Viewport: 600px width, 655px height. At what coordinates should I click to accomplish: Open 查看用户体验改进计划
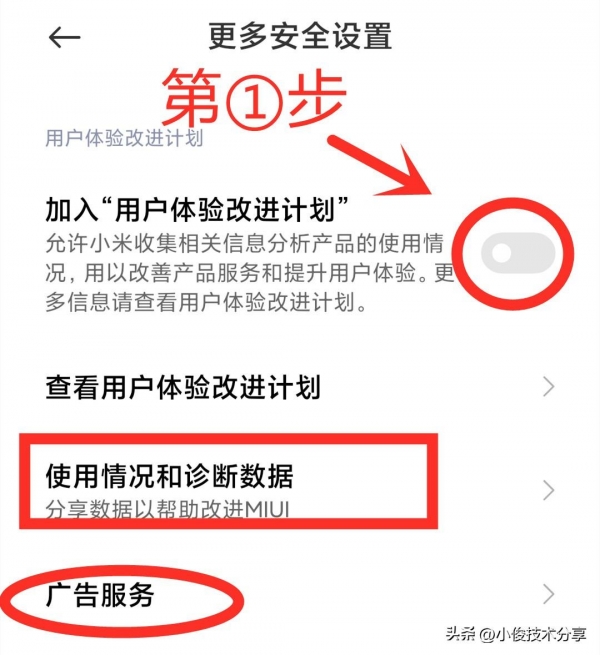[300, 388]
